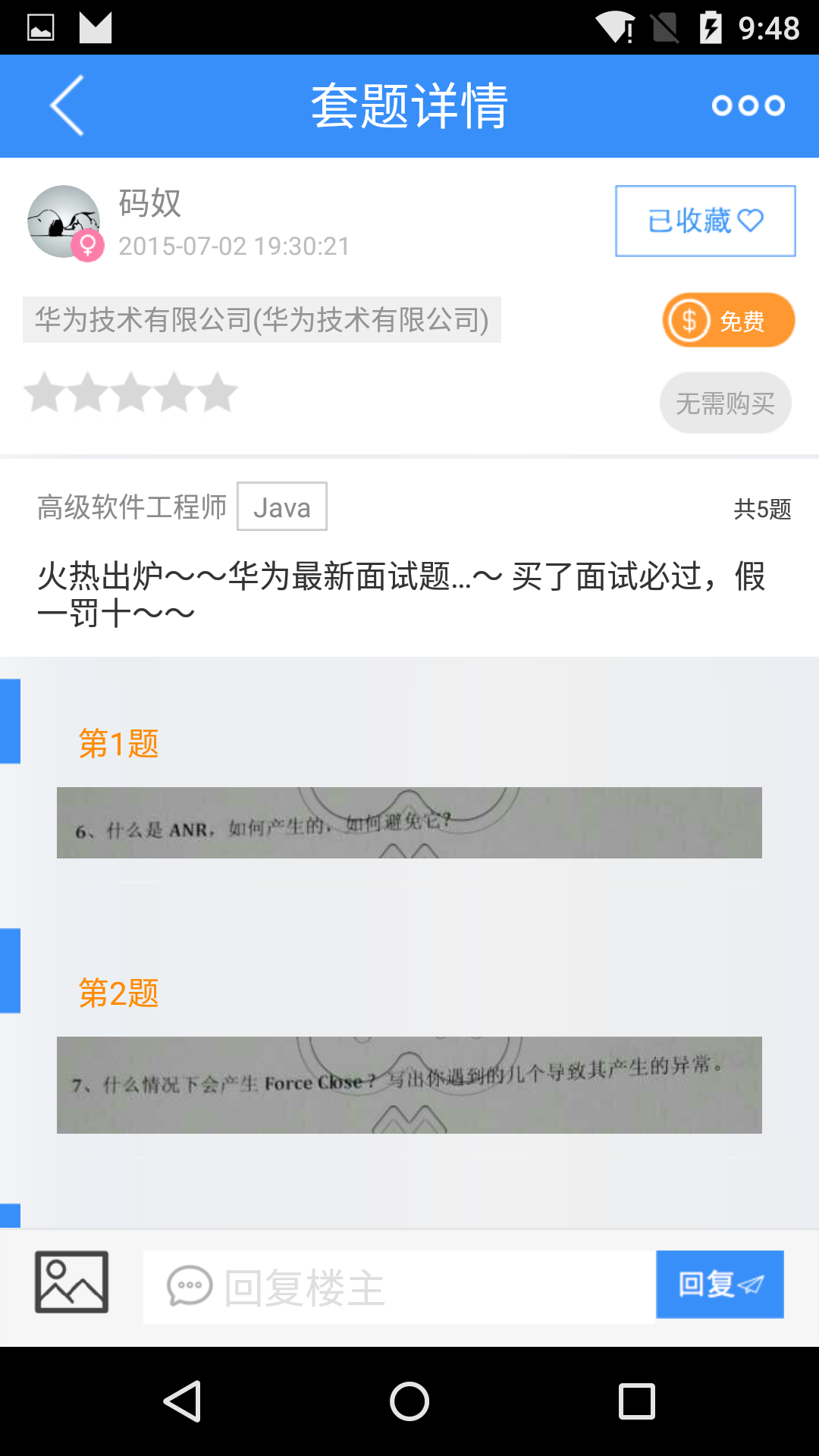The width and height of the screenshot is (819, 1456).
Task: Focus the 回复楼主 reply field
Action: (400, 1287)
